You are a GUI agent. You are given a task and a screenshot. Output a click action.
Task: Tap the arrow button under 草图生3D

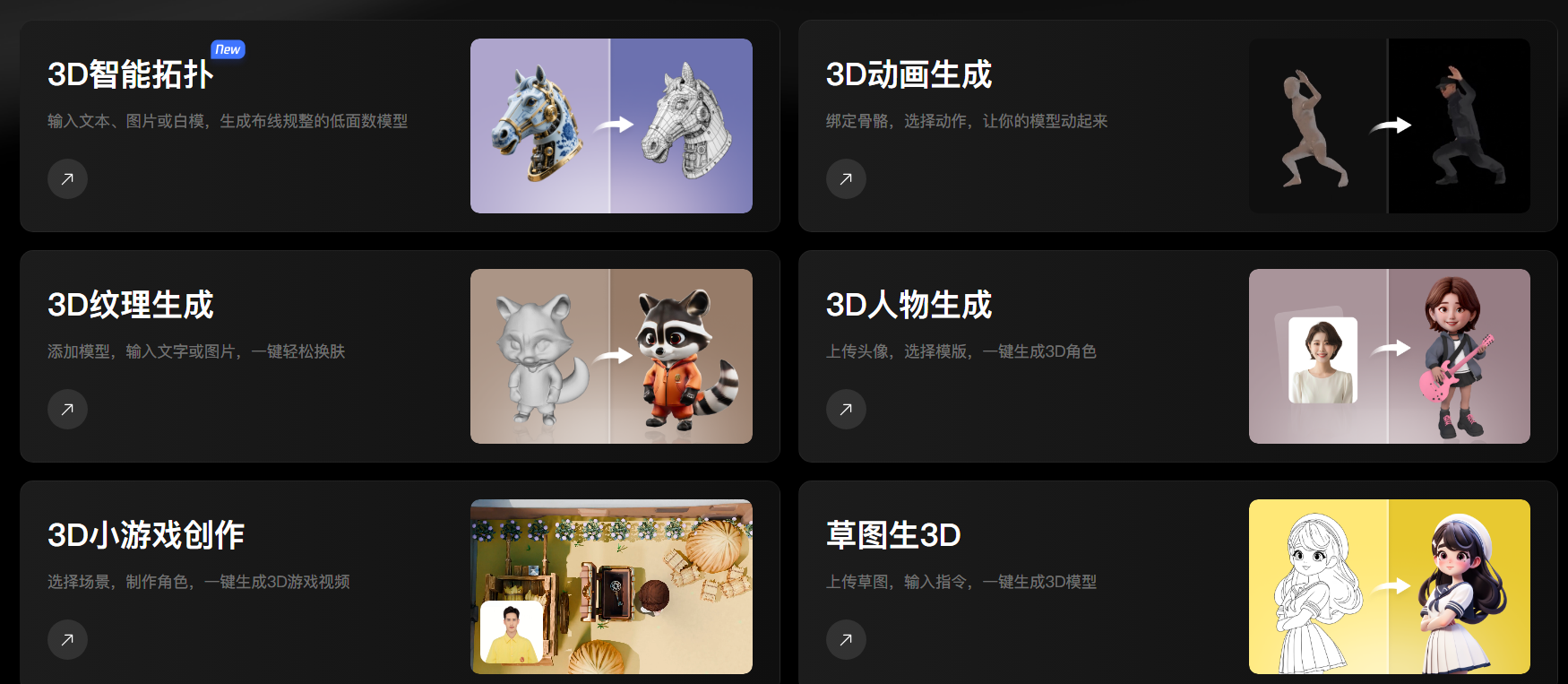coord(846,640)
